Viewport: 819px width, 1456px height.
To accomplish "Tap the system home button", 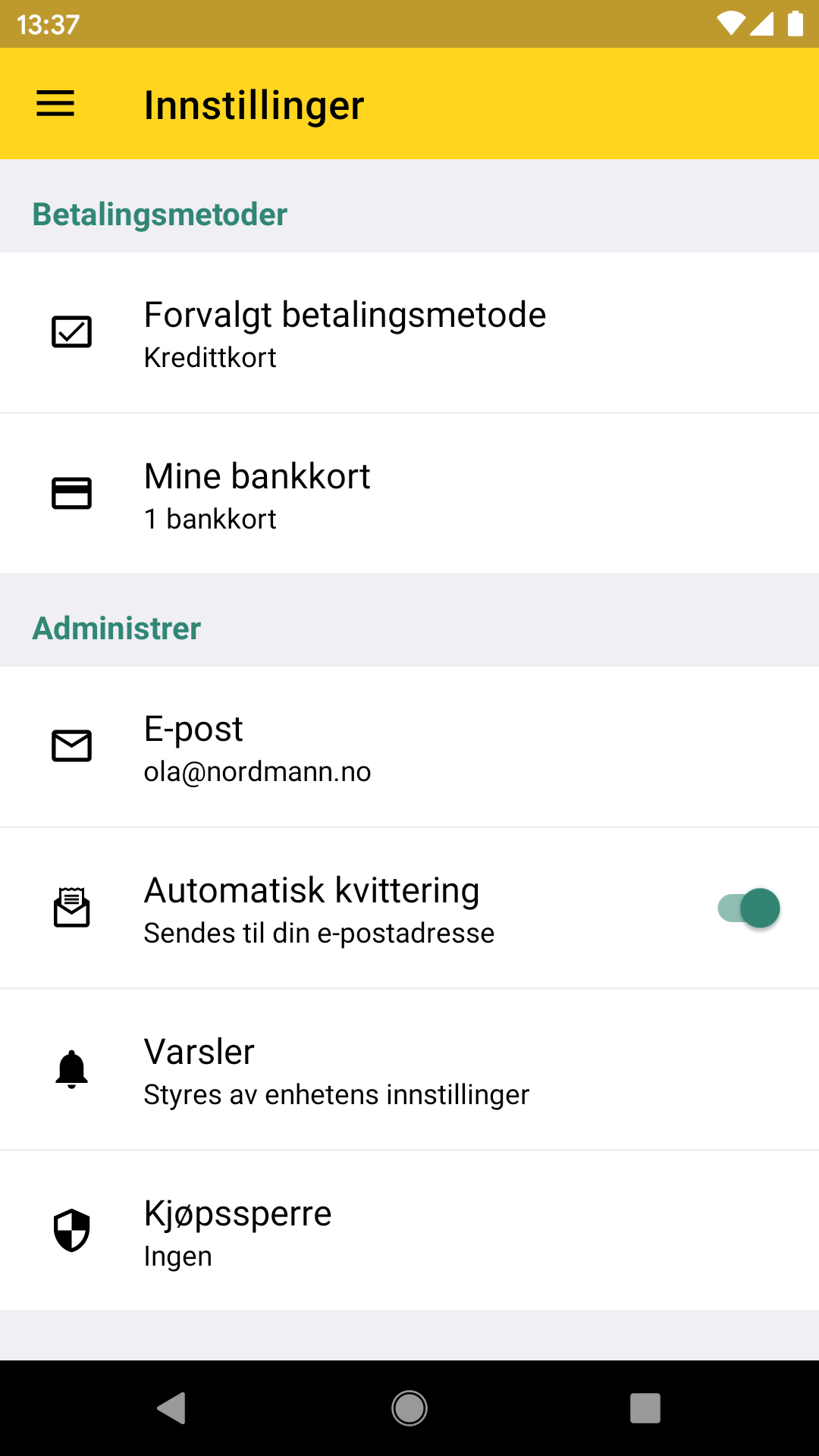I will coord(409,1408).
